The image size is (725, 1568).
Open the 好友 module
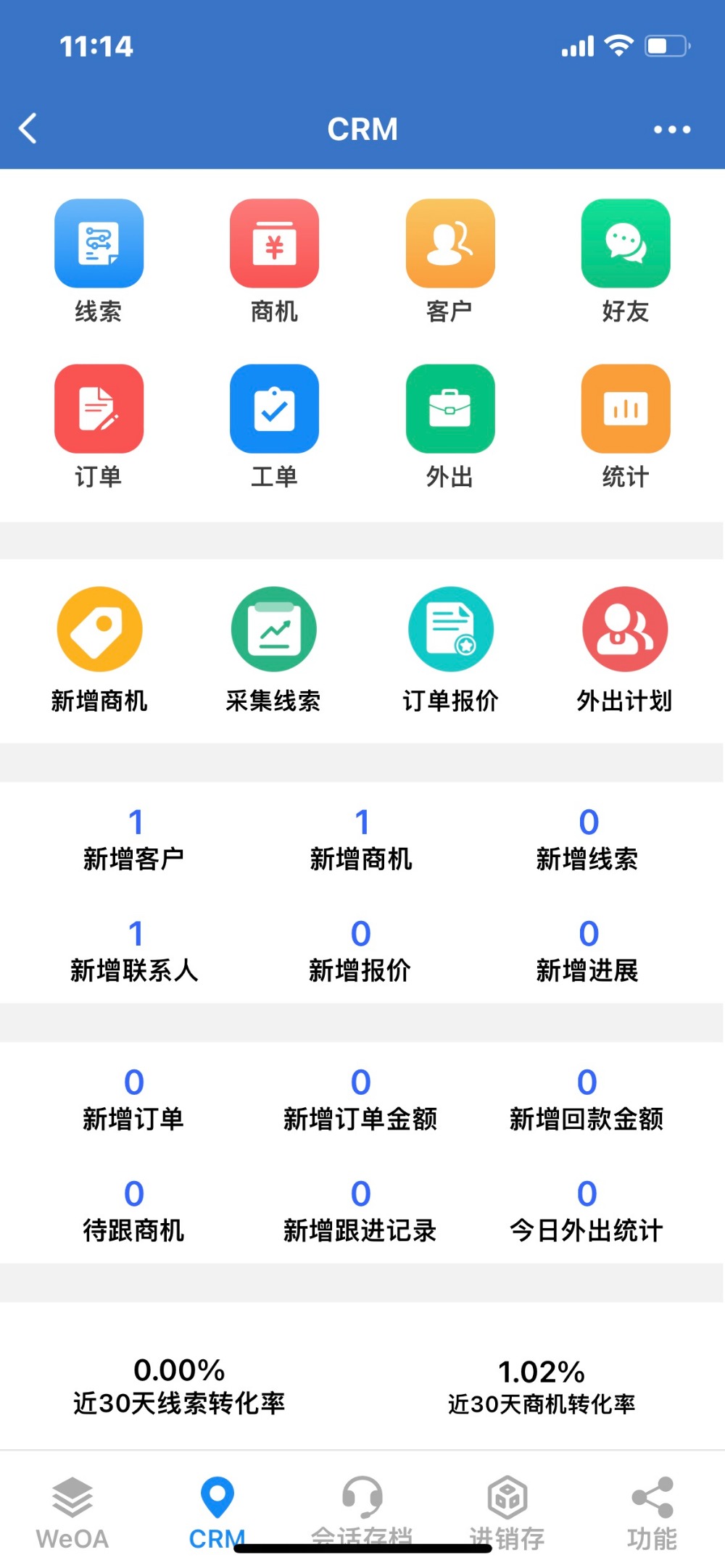point(626,262)
